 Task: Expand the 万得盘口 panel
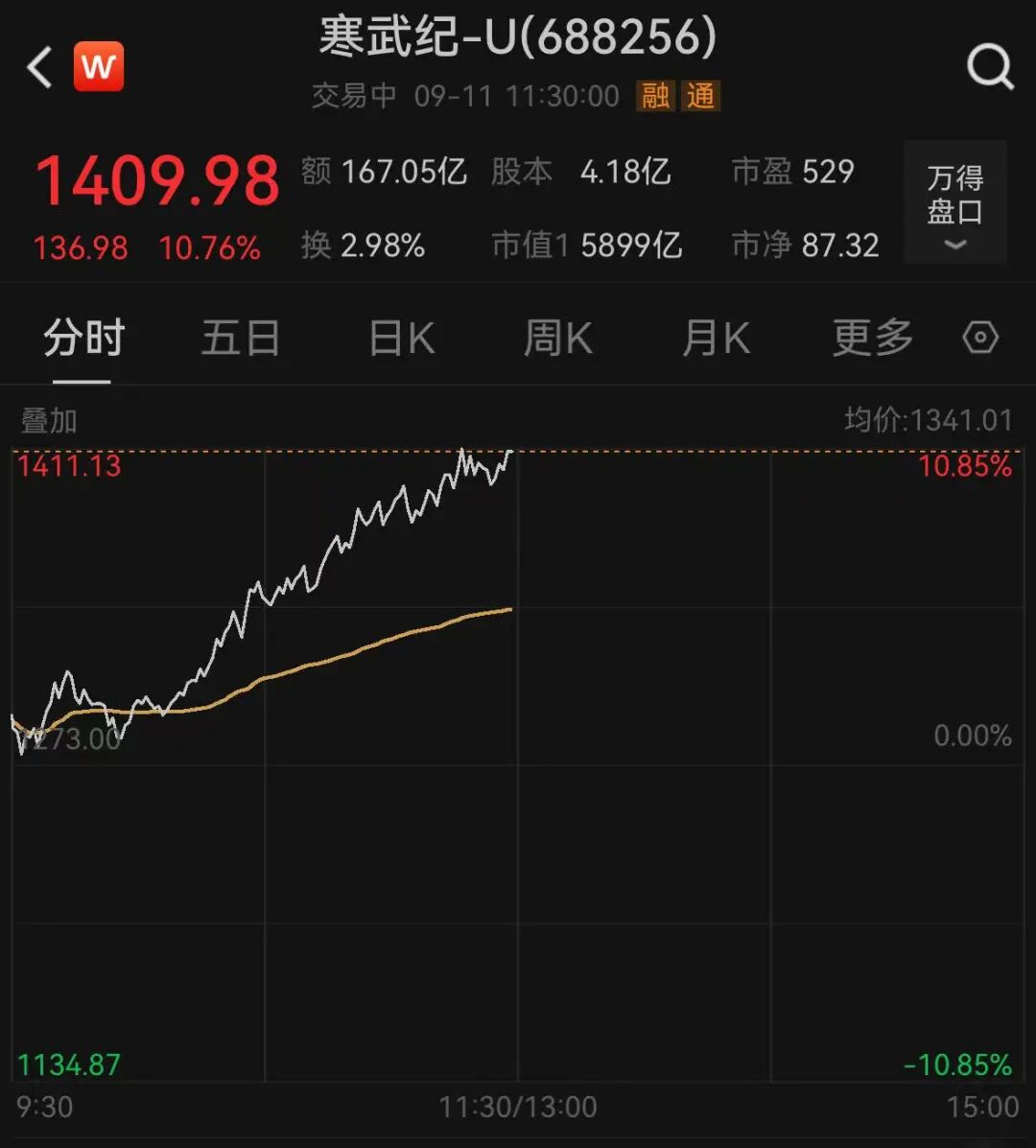(954, 203)
